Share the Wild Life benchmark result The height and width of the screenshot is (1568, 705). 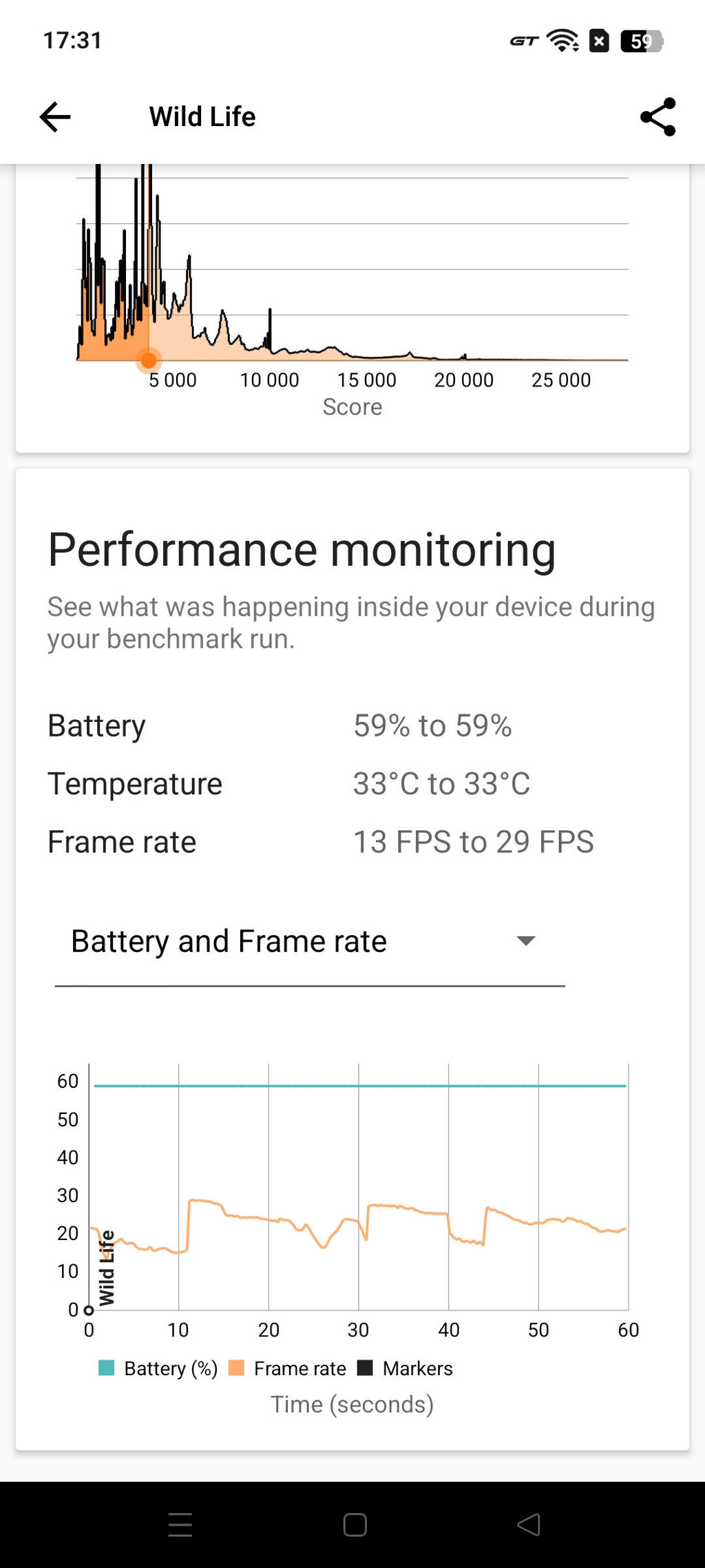point(657,116)
